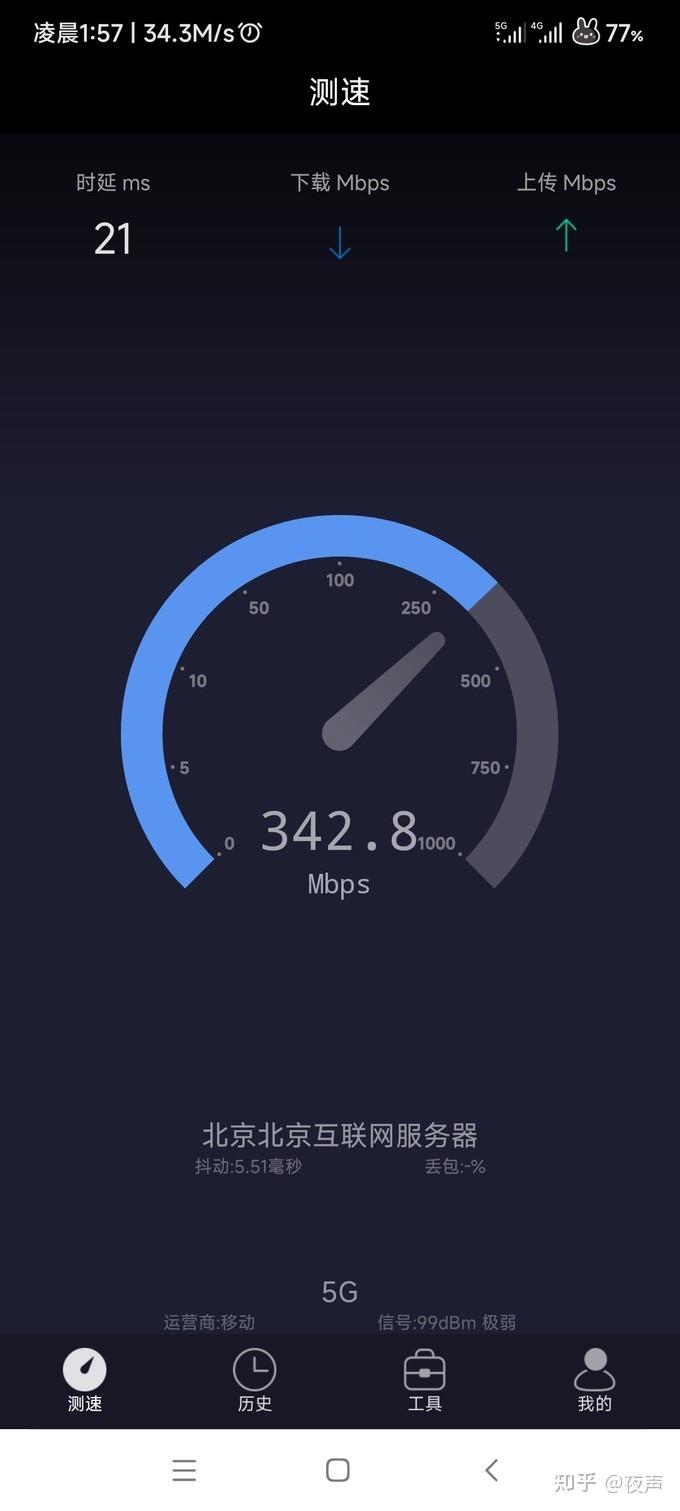Open the 工具 tab
This screenshot has width=680, height=1511.
point(425,1380)
